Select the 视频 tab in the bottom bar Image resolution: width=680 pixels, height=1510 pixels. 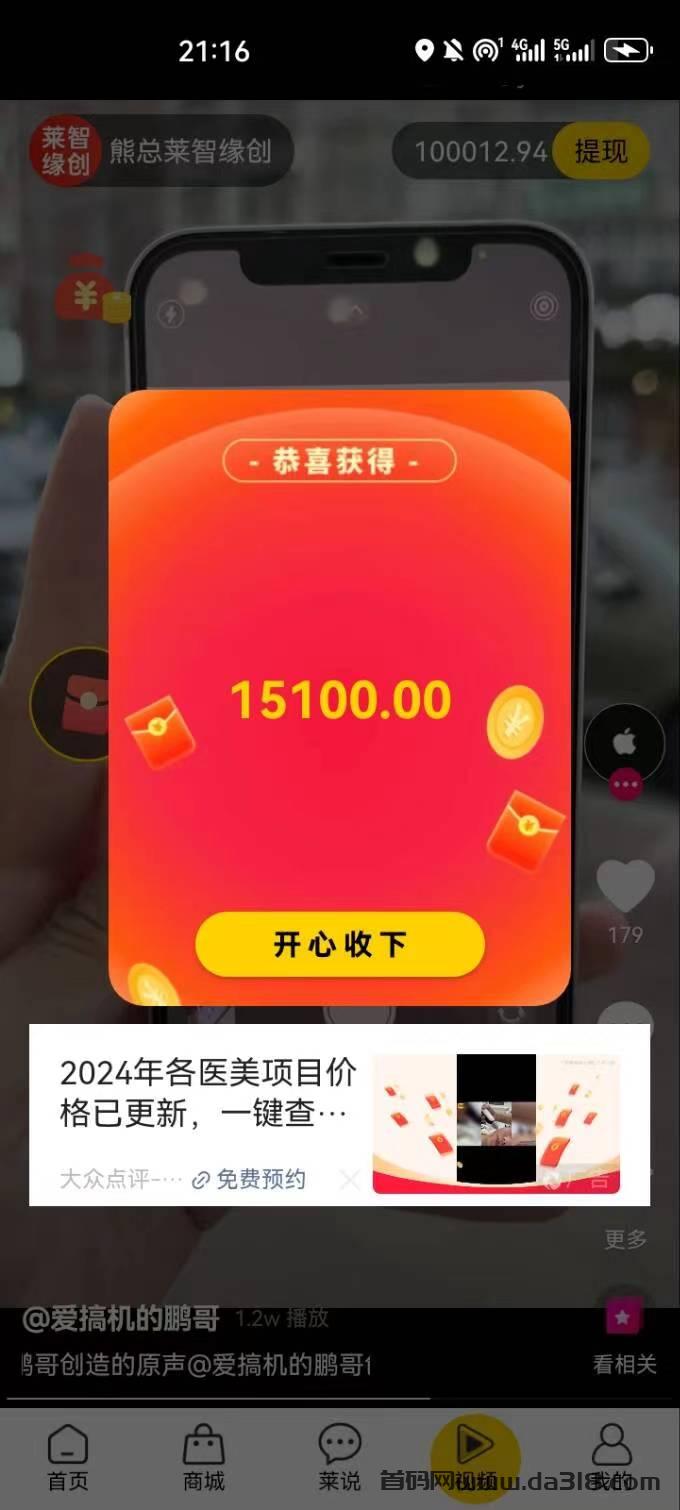pos(475,1458)
